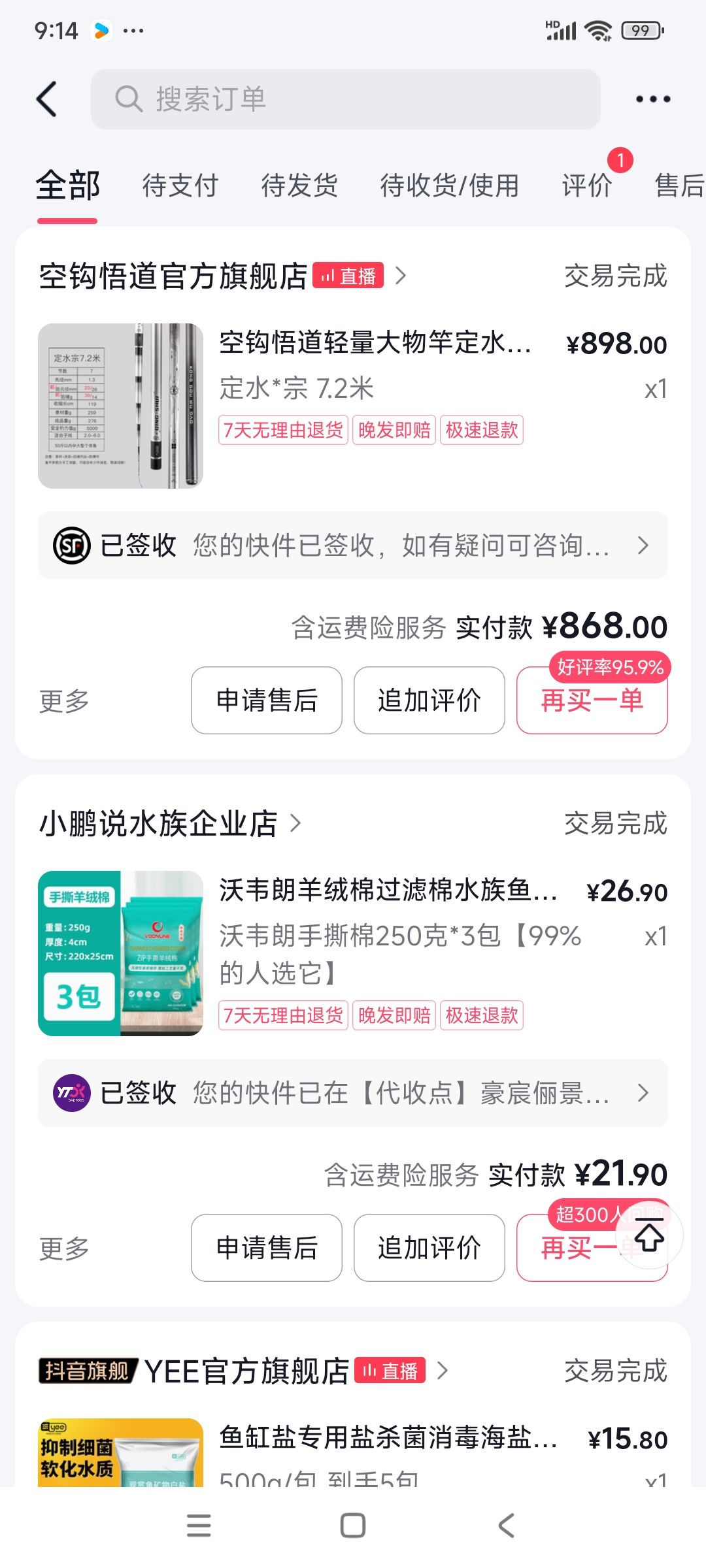706x1568 pixels.
Task: Tap 申请售后 for the ¥21.90 order
Action: [x=267, y=1248]
